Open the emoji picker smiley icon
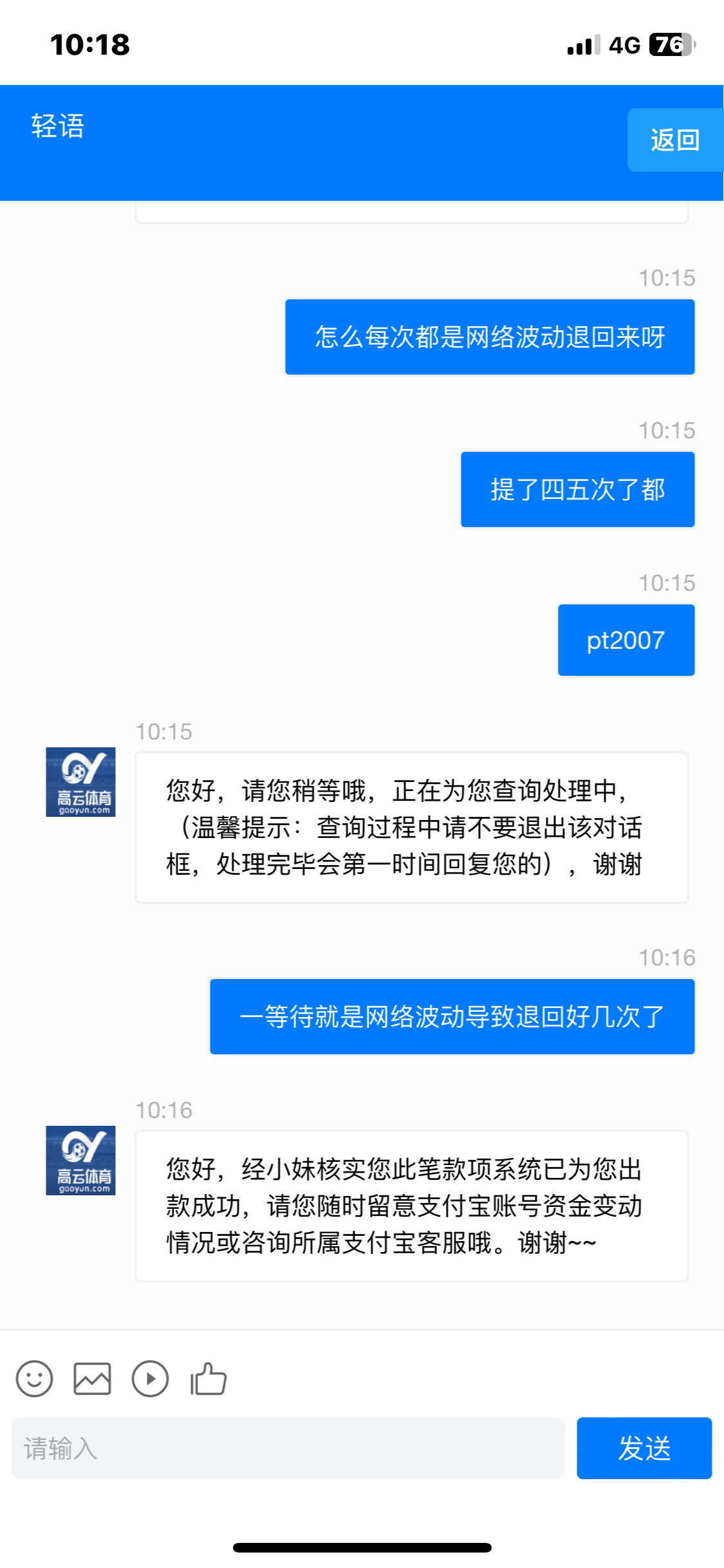 pyautogui.click(x=35, y=1379)
